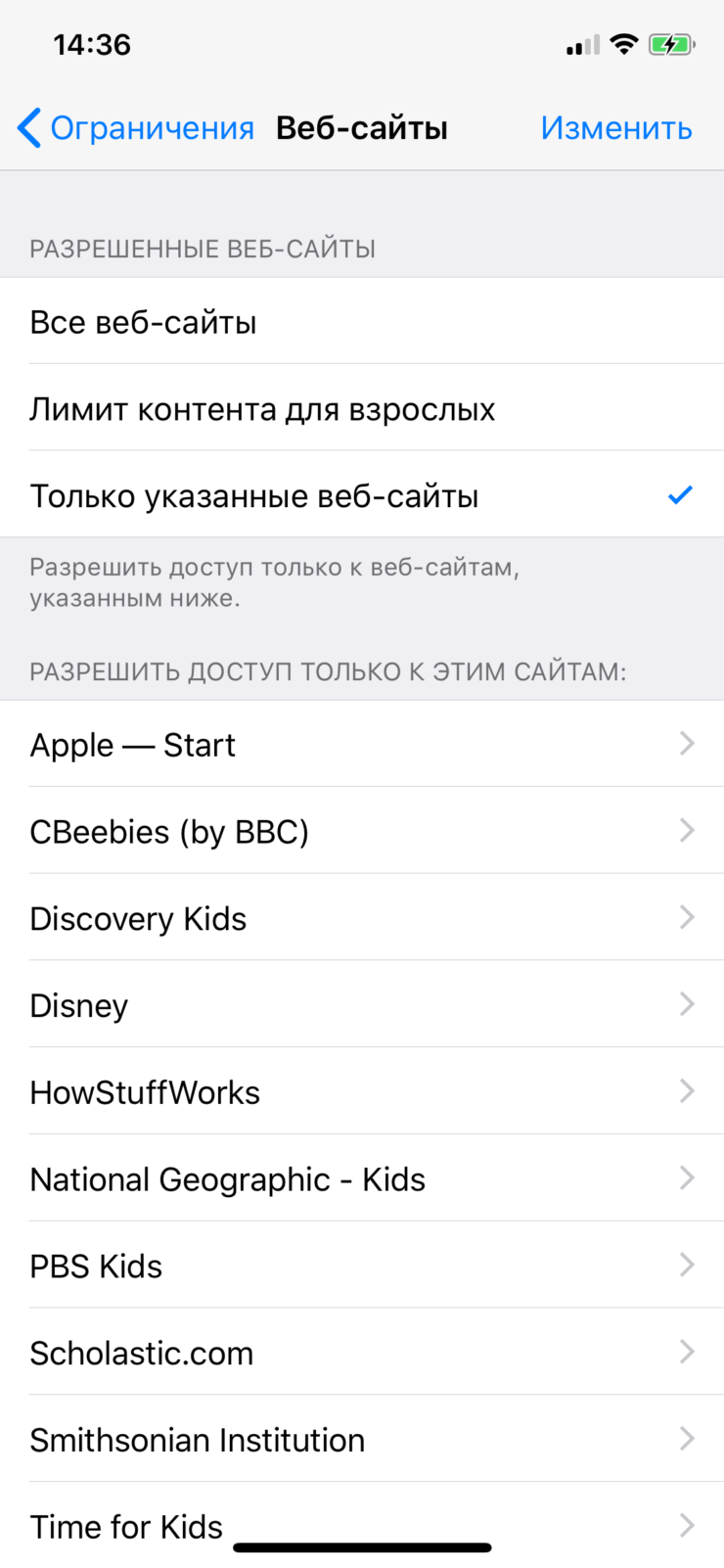Open the Scholastic.com entry
Viewport: 724px width, 1568px height.
pos(362,1353)
